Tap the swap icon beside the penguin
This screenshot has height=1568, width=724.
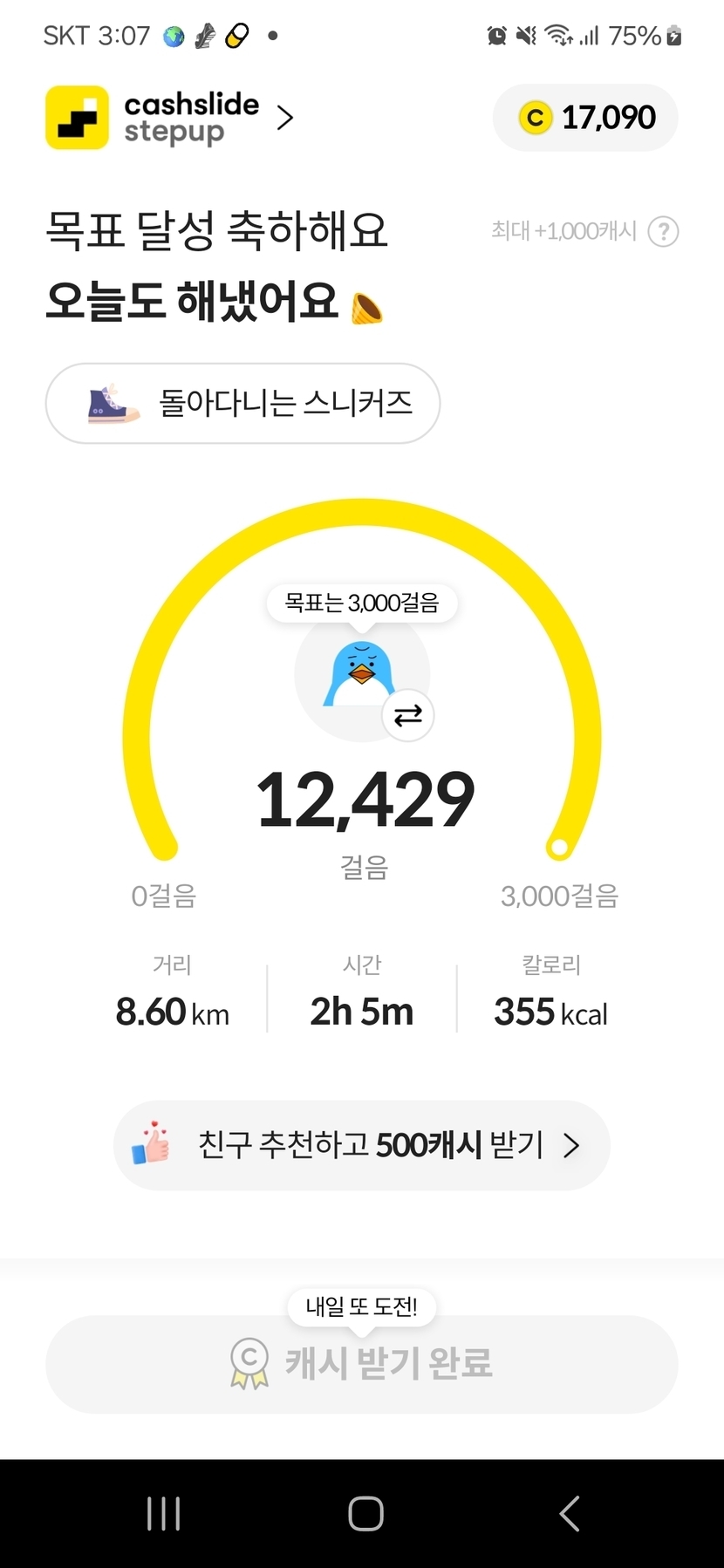(x=407, y=716)
